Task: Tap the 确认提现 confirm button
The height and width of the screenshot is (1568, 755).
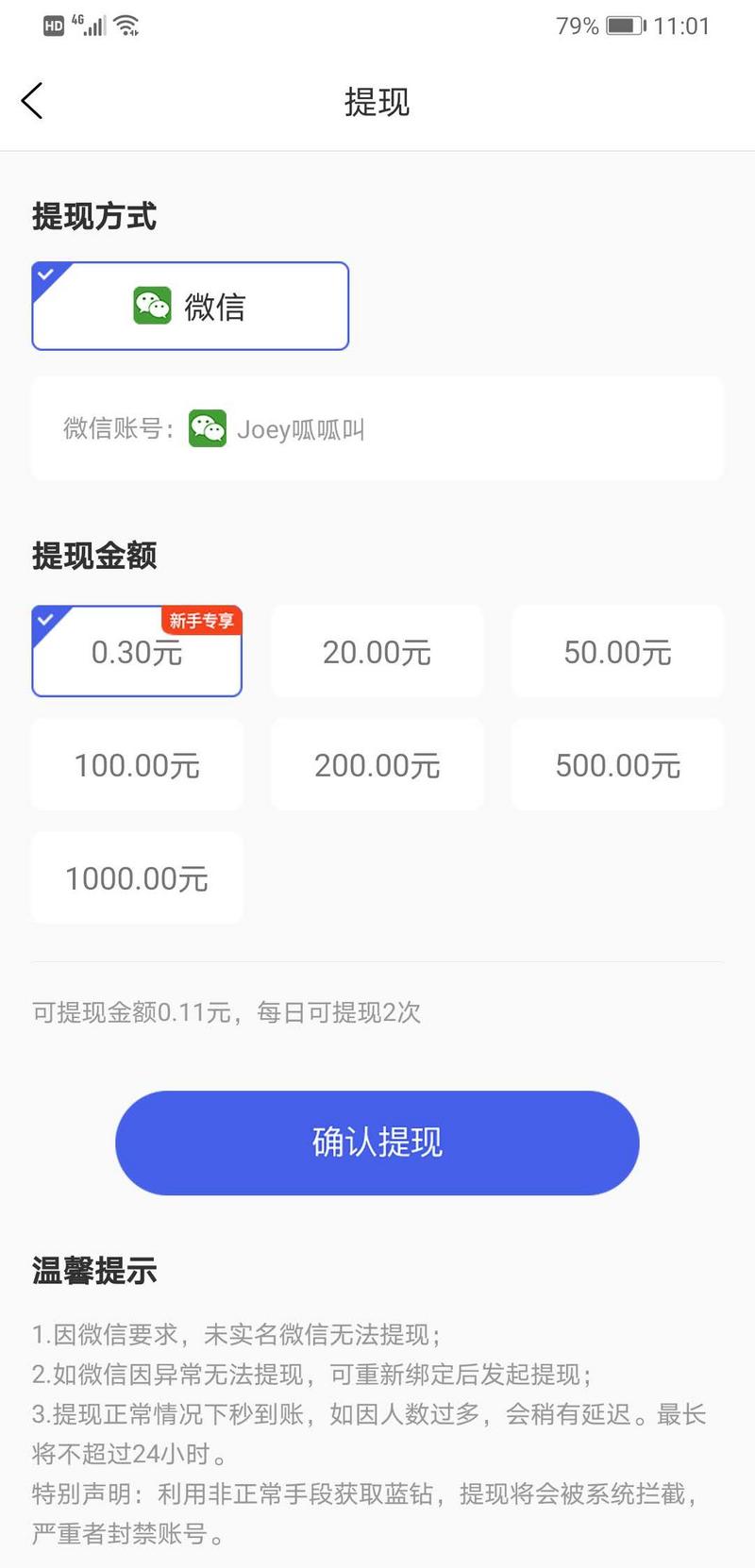Action: click(377, 1143)
